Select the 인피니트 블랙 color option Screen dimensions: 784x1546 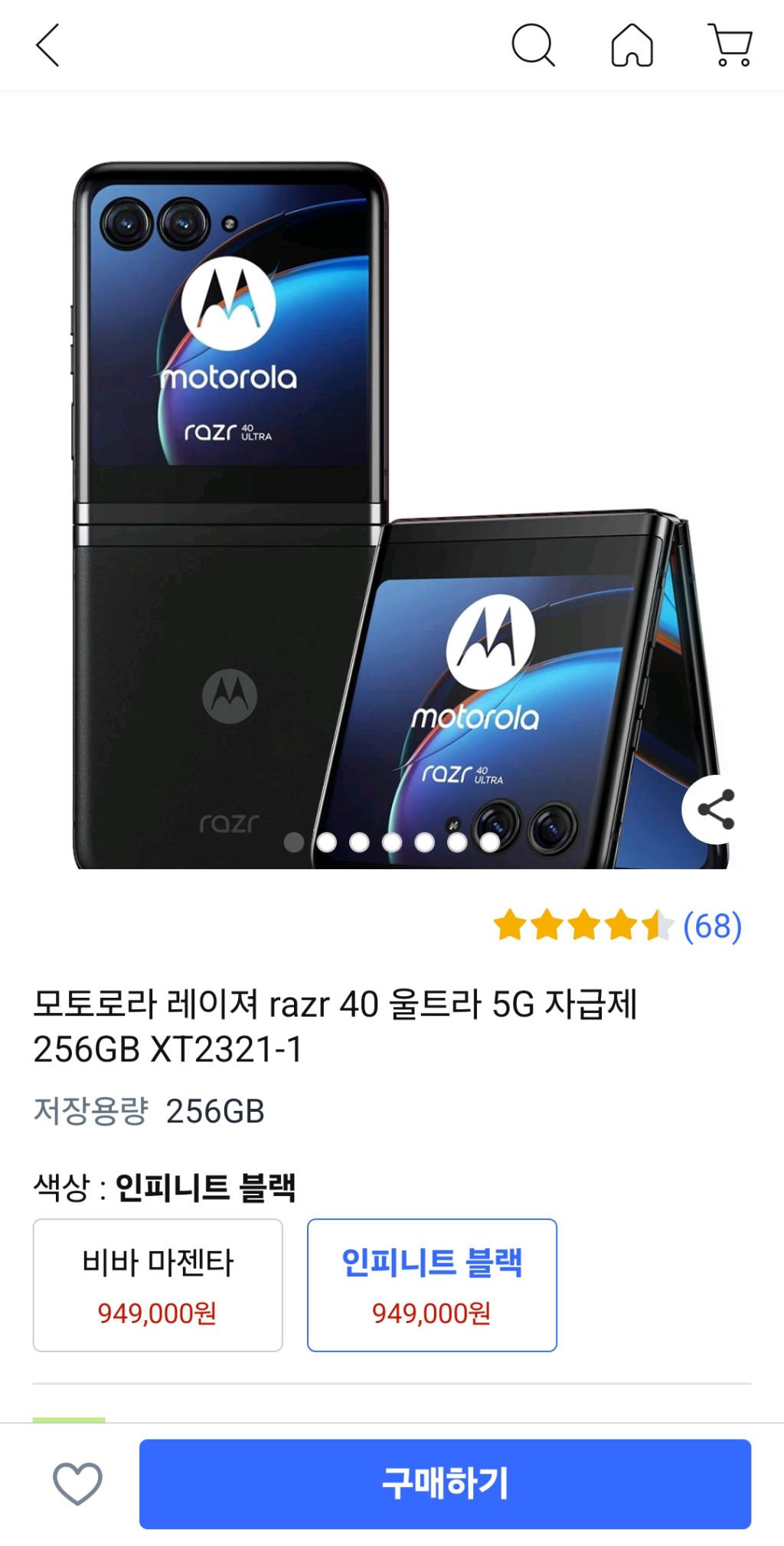432,1285
